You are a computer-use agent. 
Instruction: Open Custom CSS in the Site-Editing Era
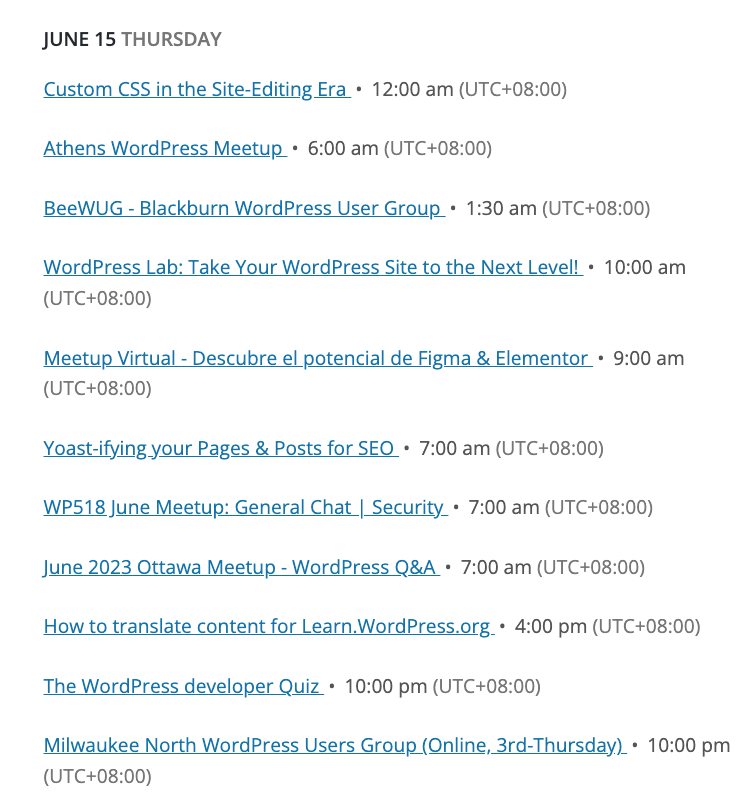tap(195, 90)
